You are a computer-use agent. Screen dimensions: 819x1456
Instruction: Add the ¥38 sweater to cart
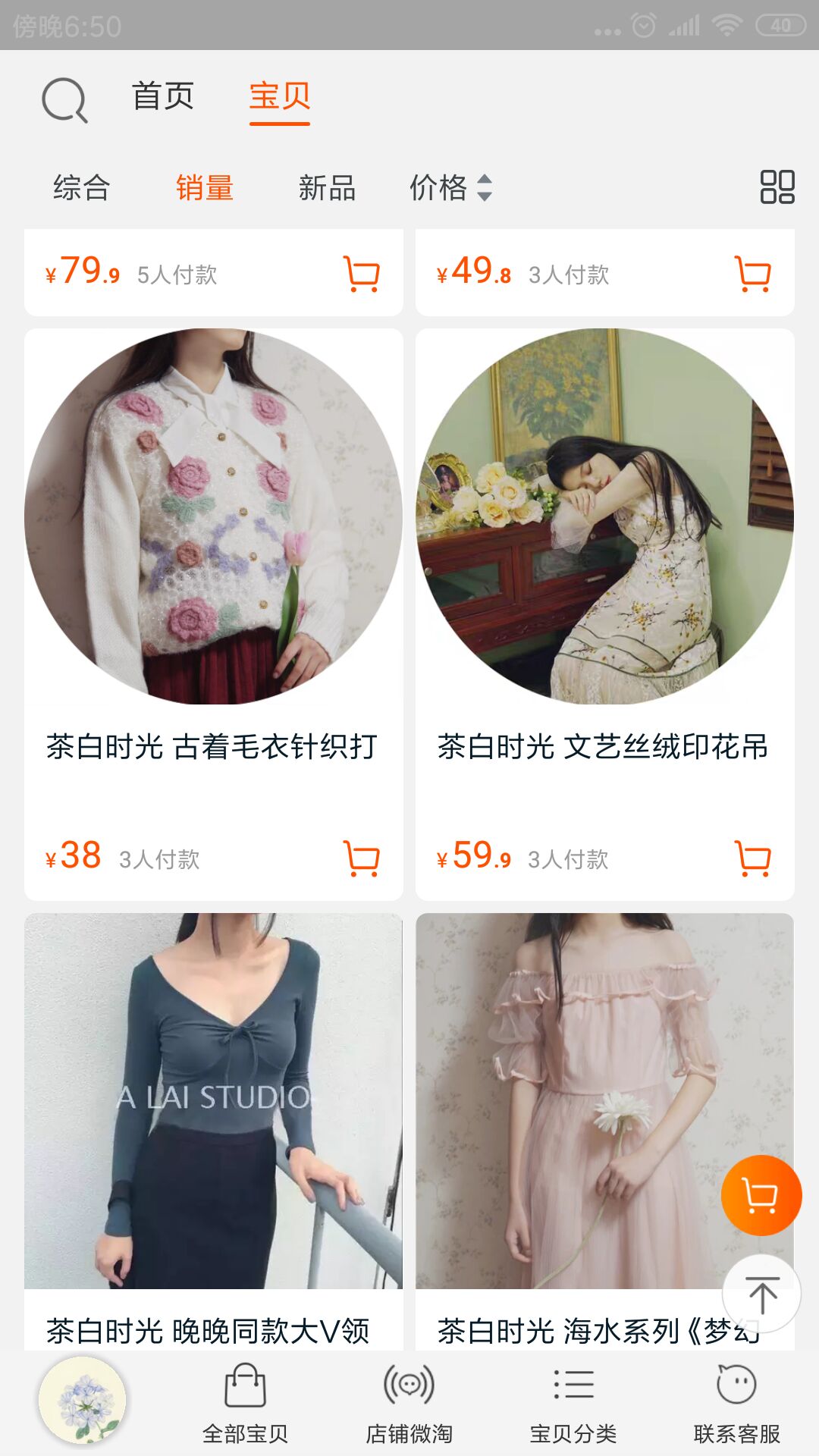click(362, 861)
